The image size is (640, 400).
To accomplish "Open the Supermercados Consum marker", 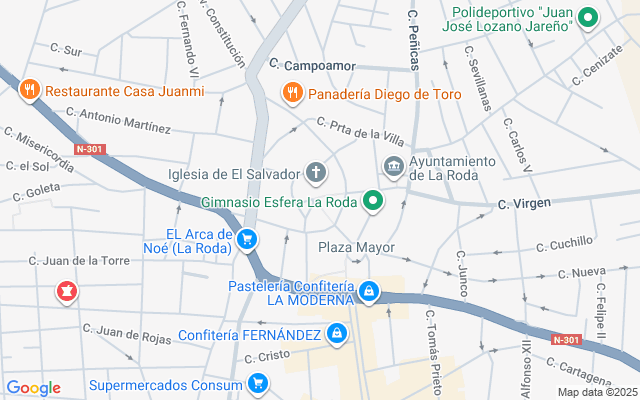I will [x=258, y=383].
